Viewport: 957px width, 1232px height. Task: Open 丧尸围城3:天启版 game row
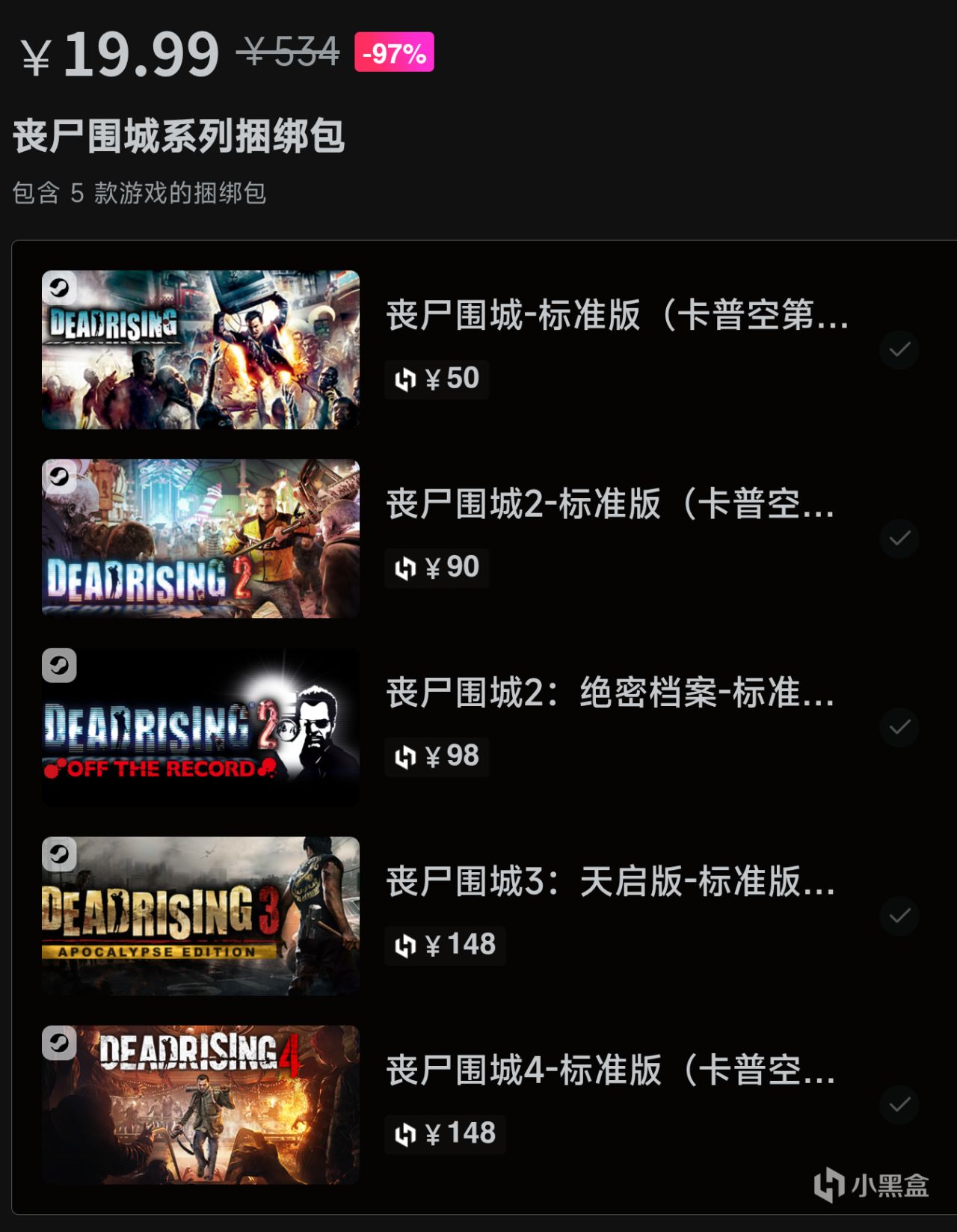click(609, 881)
